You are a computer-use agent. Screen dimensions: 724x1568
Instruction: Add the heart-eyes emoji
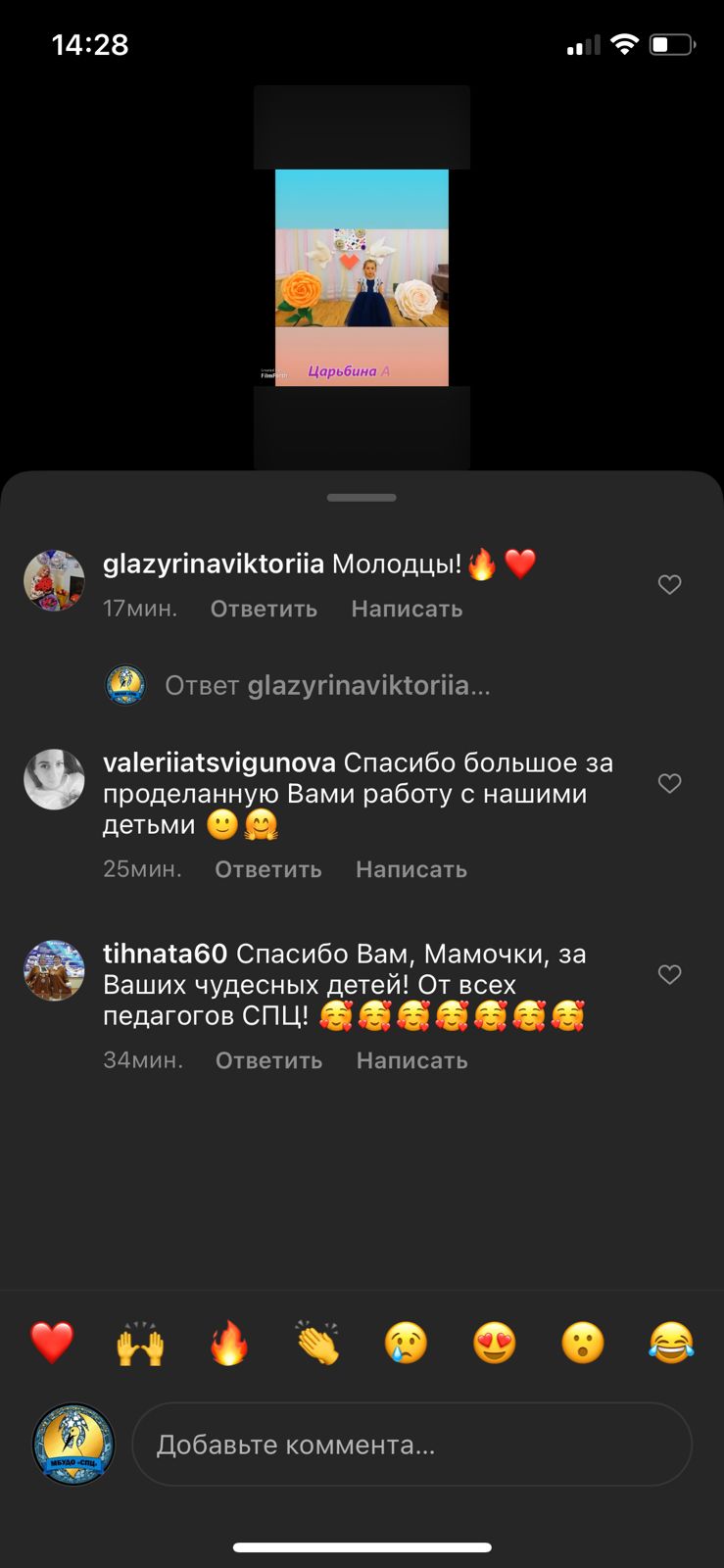pos(495,1343)
